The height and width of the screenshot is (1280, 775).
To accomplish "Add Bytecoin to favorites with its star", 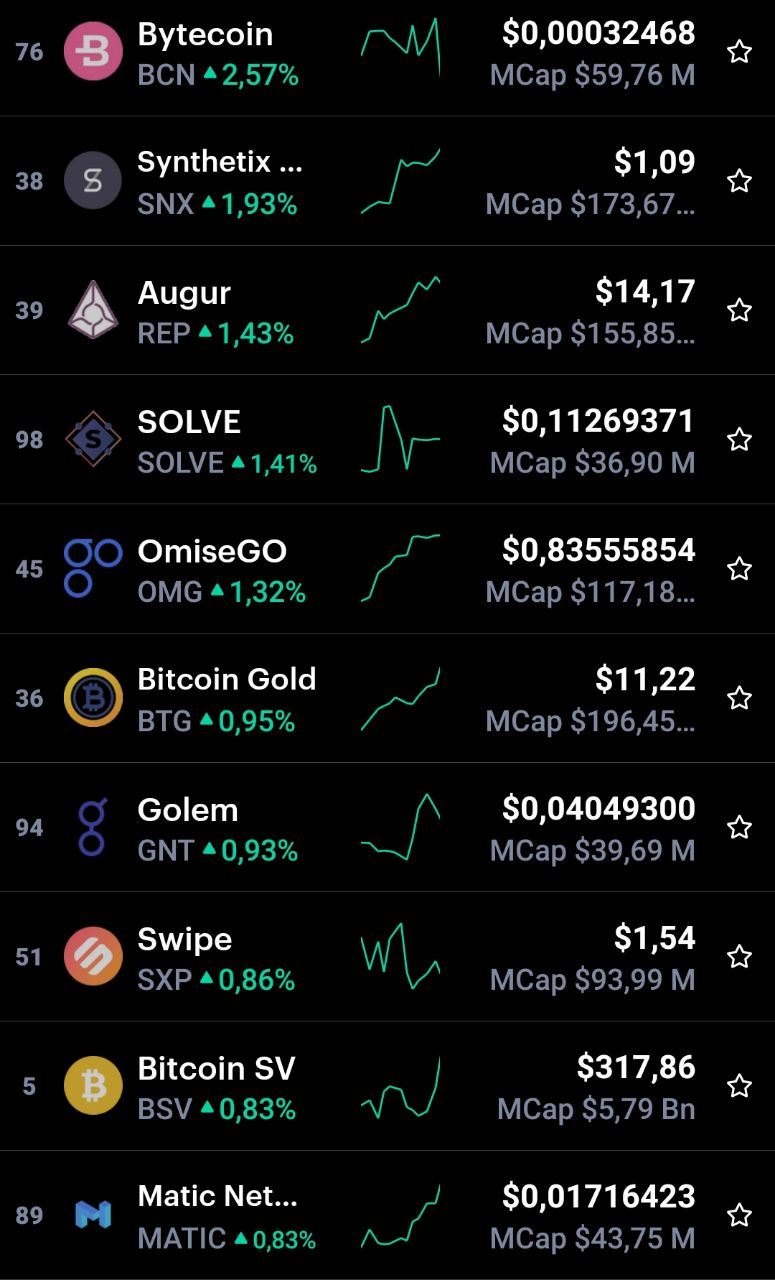I will [739, 52].
